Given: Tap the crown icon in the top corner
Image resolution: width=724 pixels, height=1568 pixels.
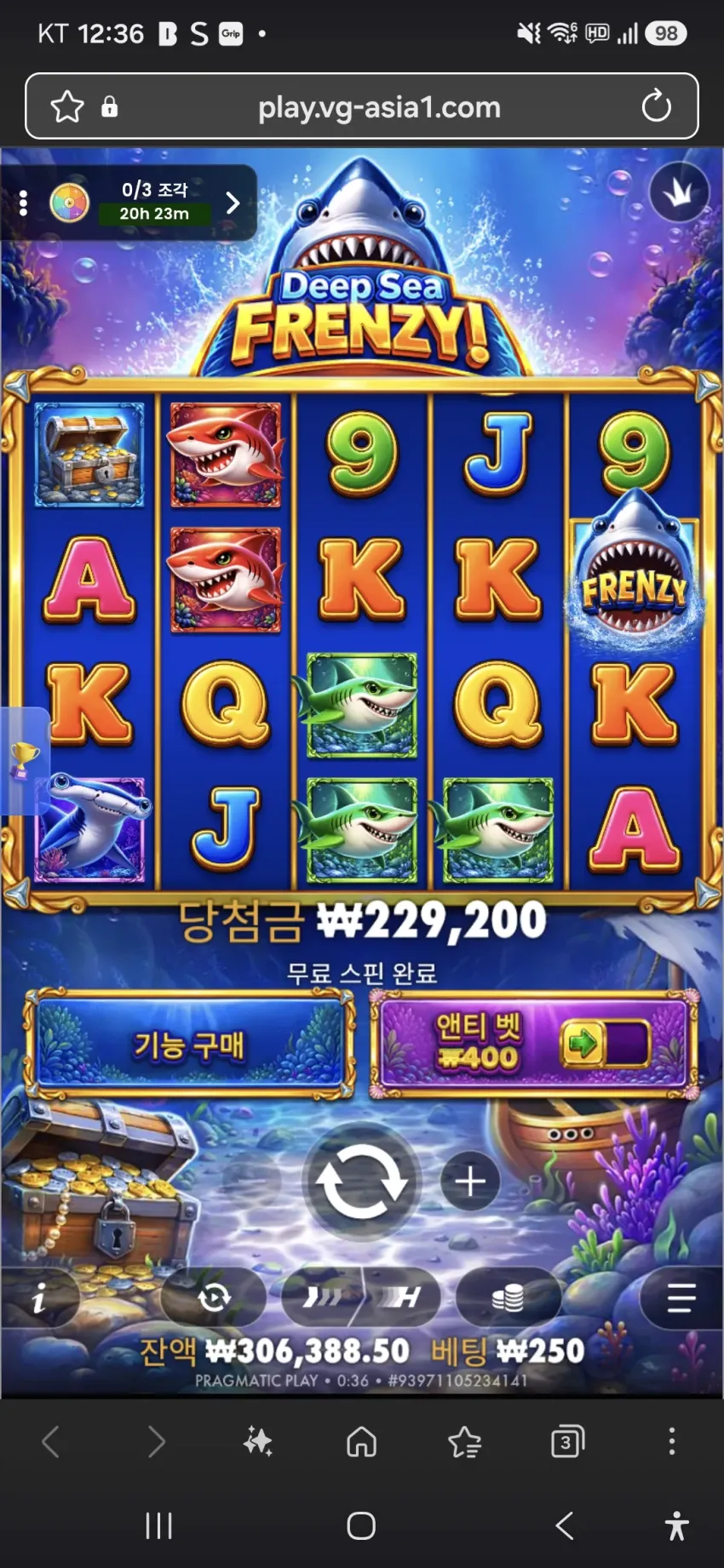Looking at the screenshot, I should [x=679, y=192].
